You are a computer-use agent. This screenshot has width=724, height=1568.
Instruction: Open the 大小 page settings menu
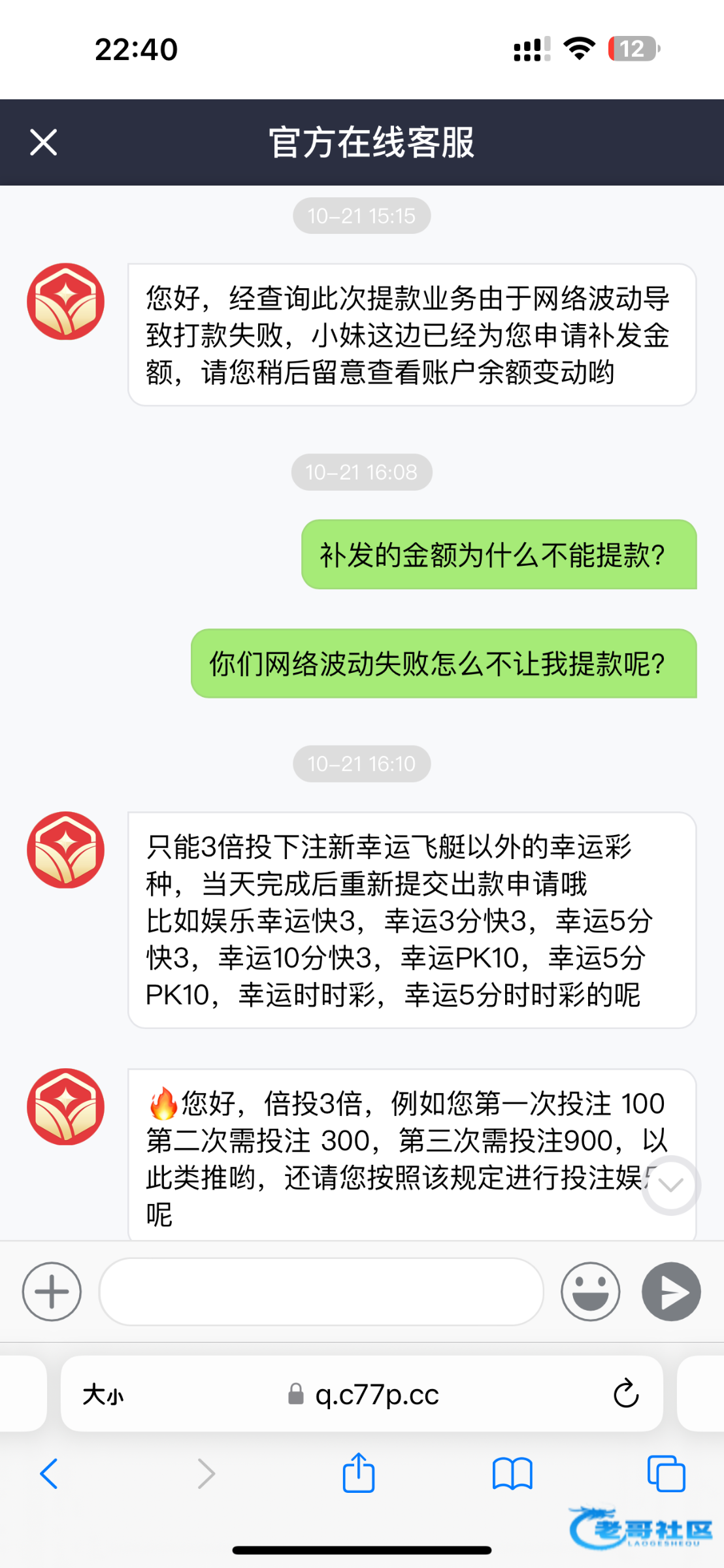coord(103,1395)
